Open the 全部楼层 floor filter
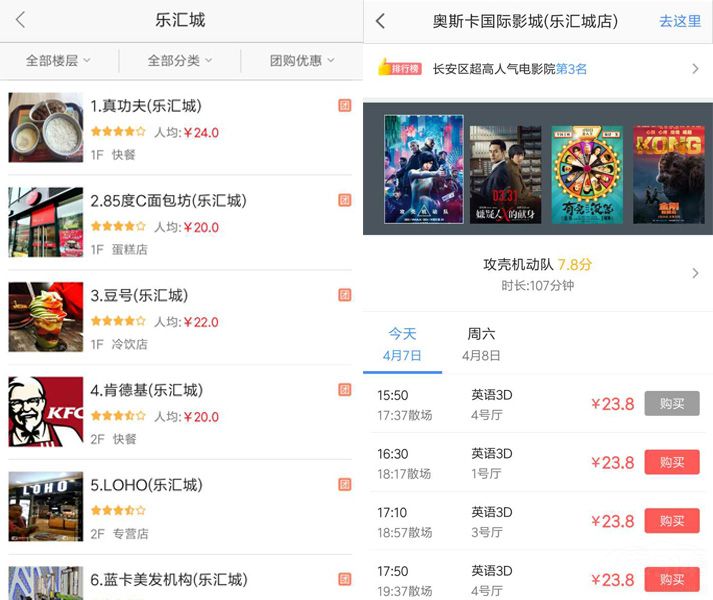The height and width of the screenshot is (600, 713). 58,61
